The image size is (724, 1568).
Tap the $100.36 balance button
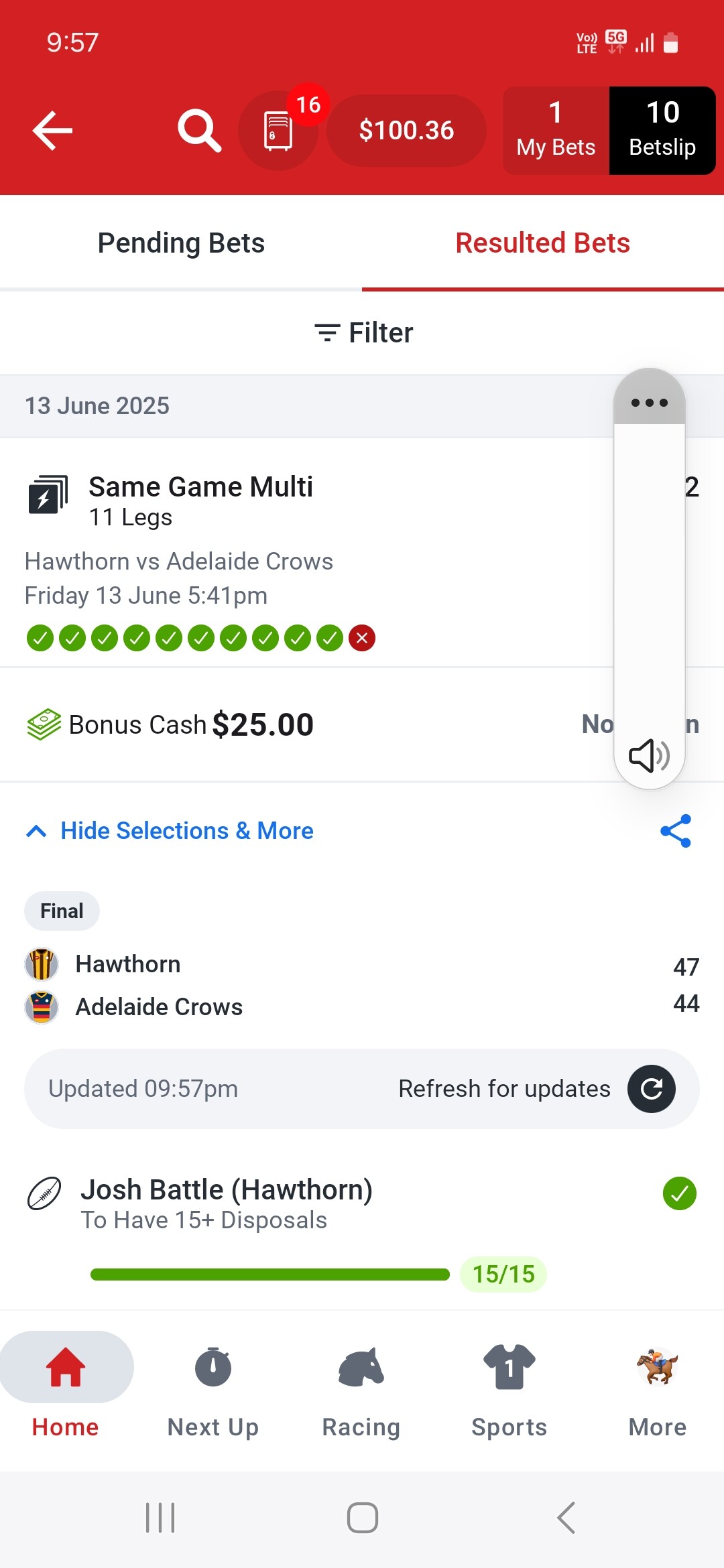pos(406,130)
